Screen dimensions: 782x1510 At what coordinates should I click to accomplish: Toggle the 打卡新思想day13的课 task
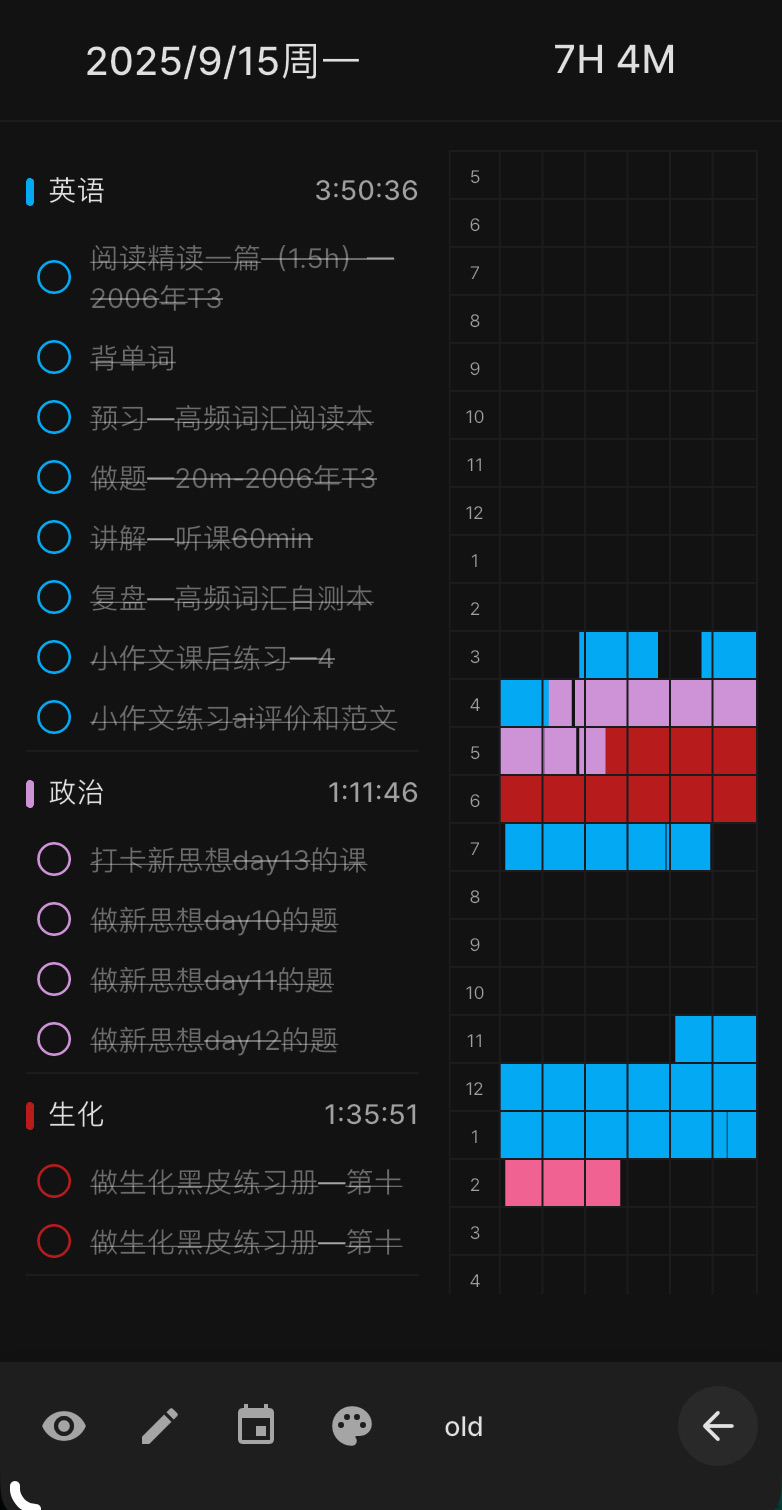[54, 859]
